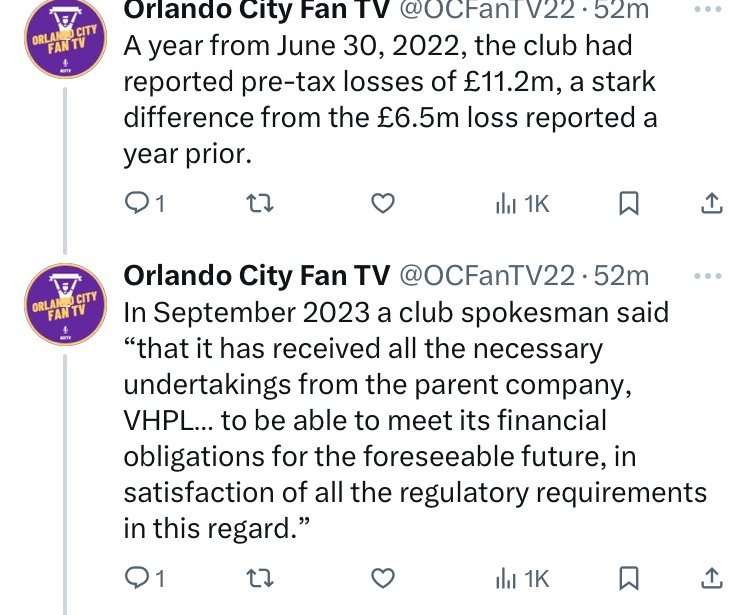The image size is (750, 615).
Task: Open overflow menu on September 2023 tweet
Action: (706, 276)
